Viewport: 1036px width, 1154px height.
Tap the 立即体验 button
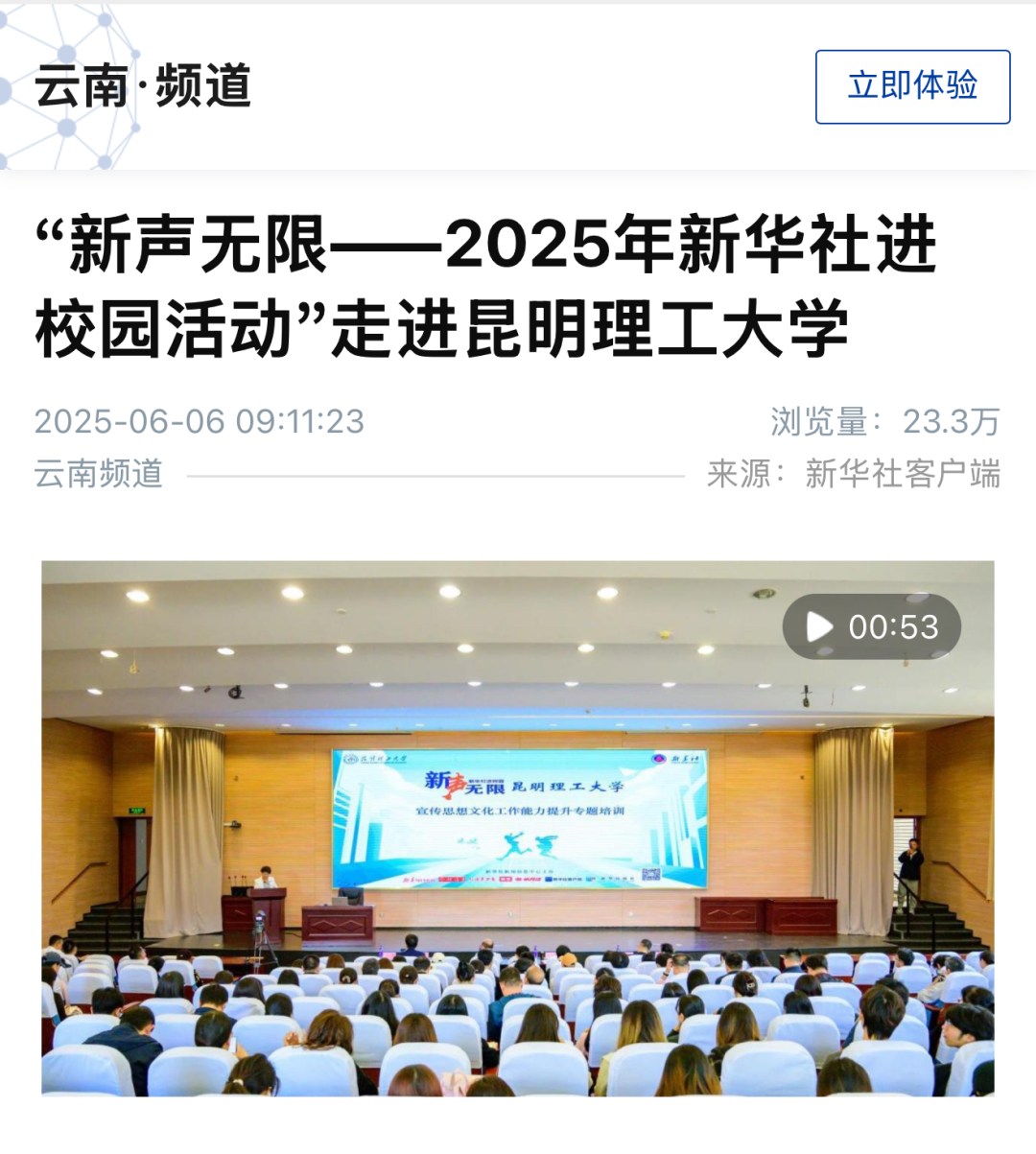coord(912,86)
